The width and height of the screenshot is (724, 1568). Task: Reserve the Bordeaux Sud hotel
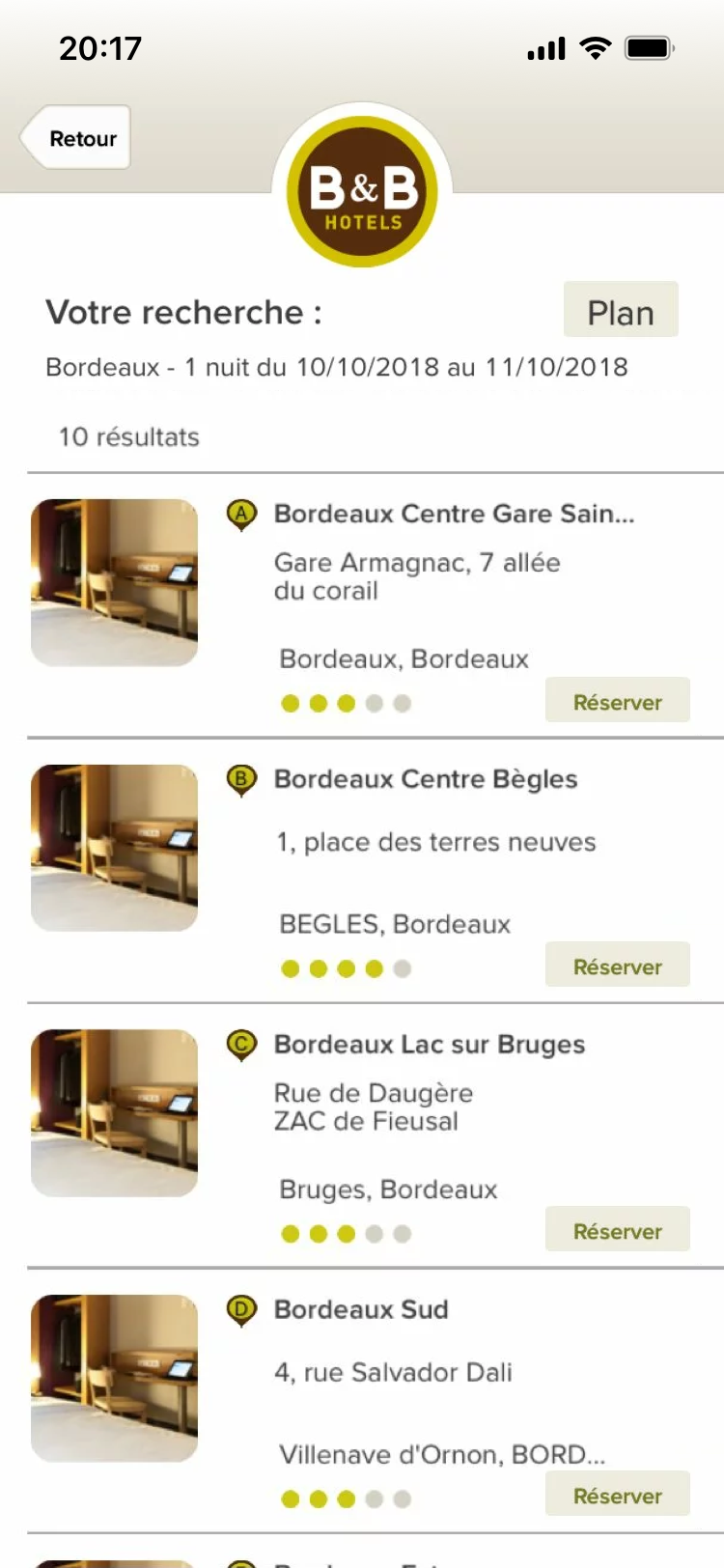pos(617,1496)
